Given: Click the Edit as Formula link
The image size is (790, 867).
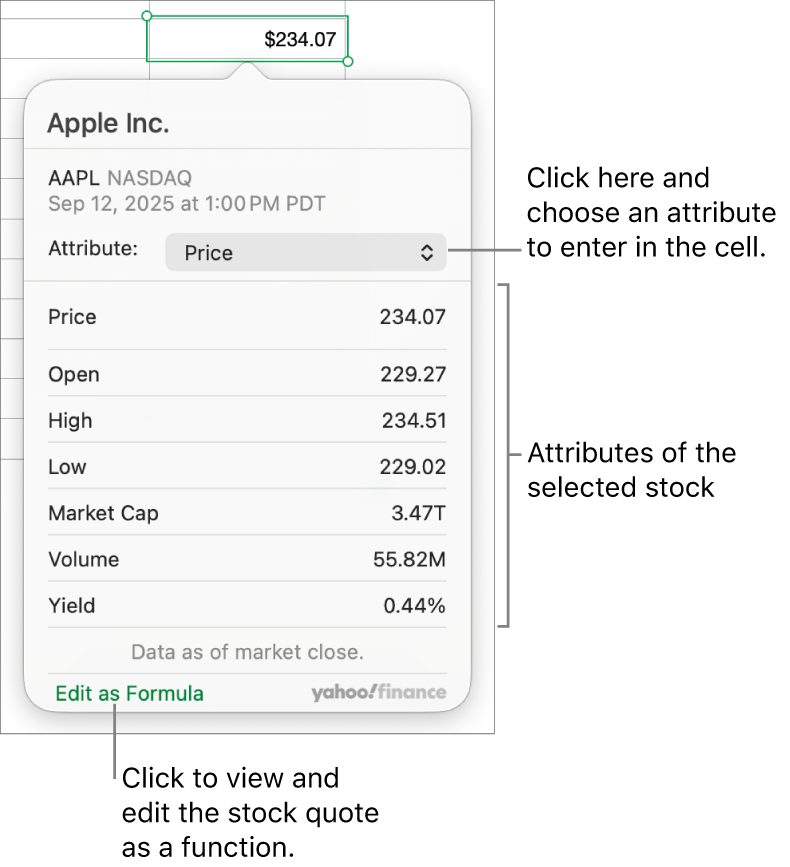Looking at the screenshot, I should [129, 692].
